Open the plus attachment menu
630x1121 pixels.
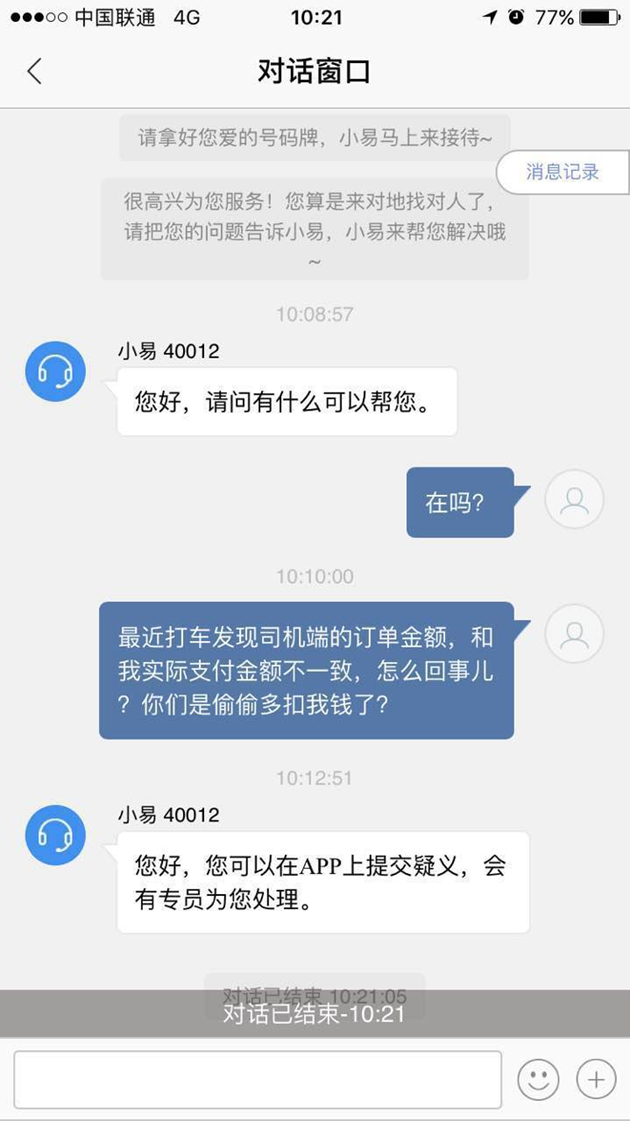[596, 1080]
